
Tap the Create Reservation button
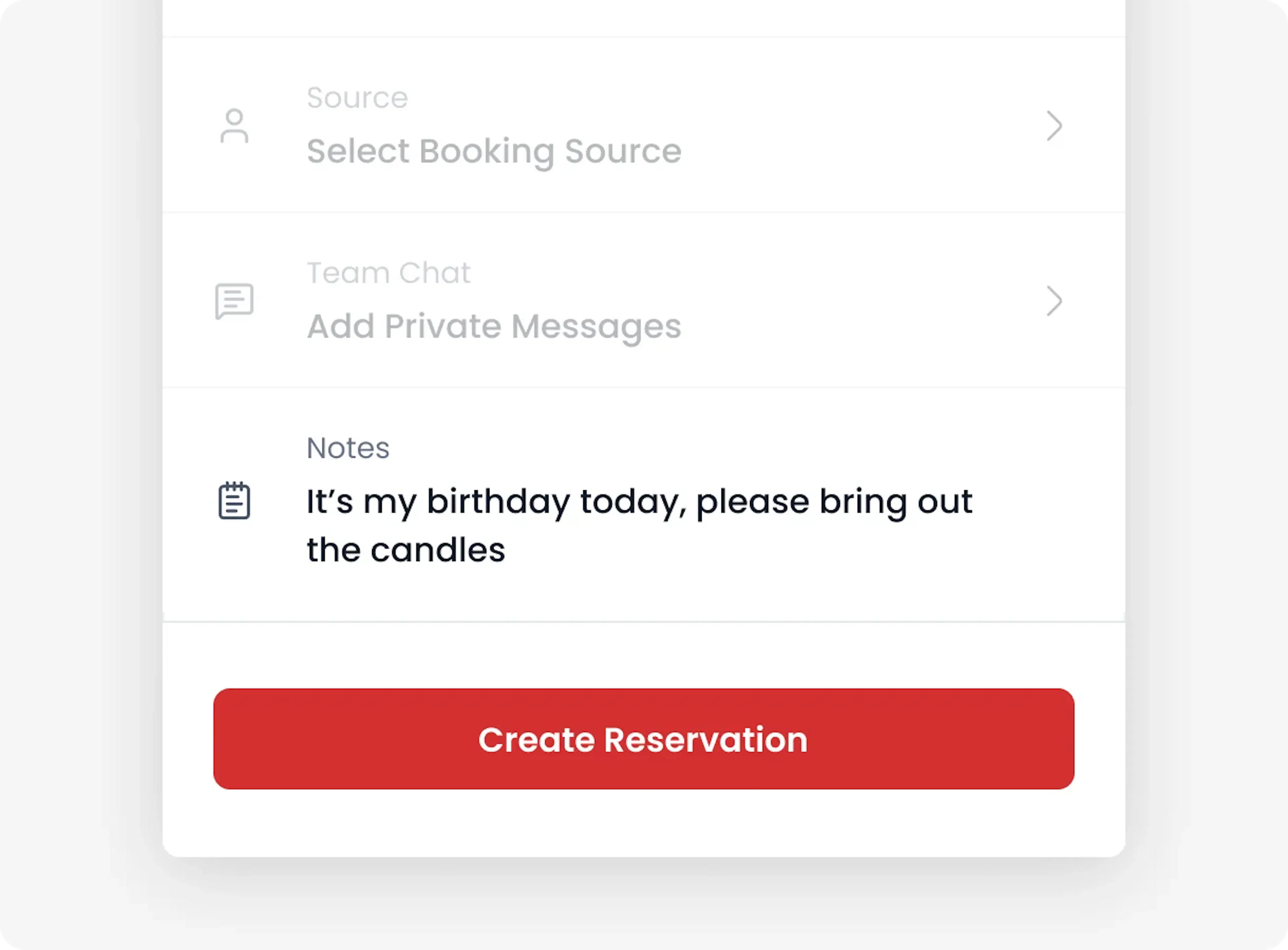coord(643,739)
